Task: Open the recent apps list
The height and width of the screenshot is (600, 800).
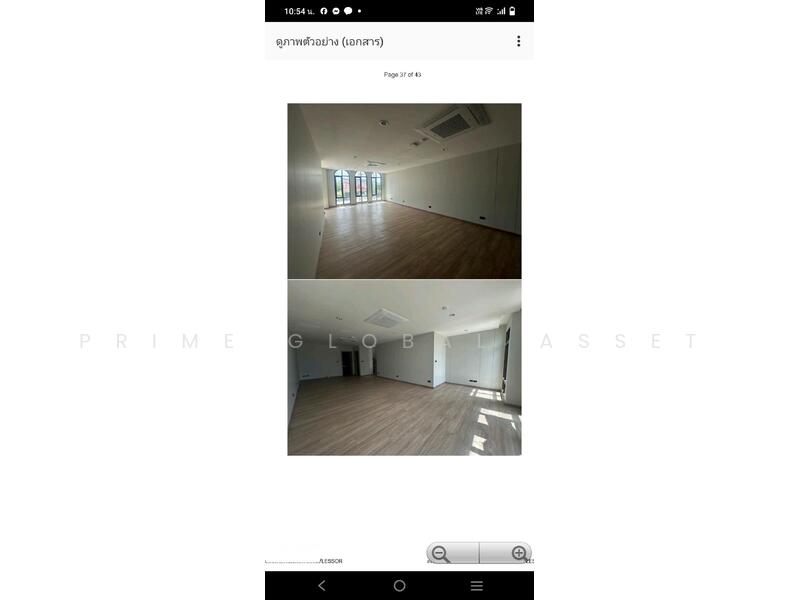Action: (476, 586)
